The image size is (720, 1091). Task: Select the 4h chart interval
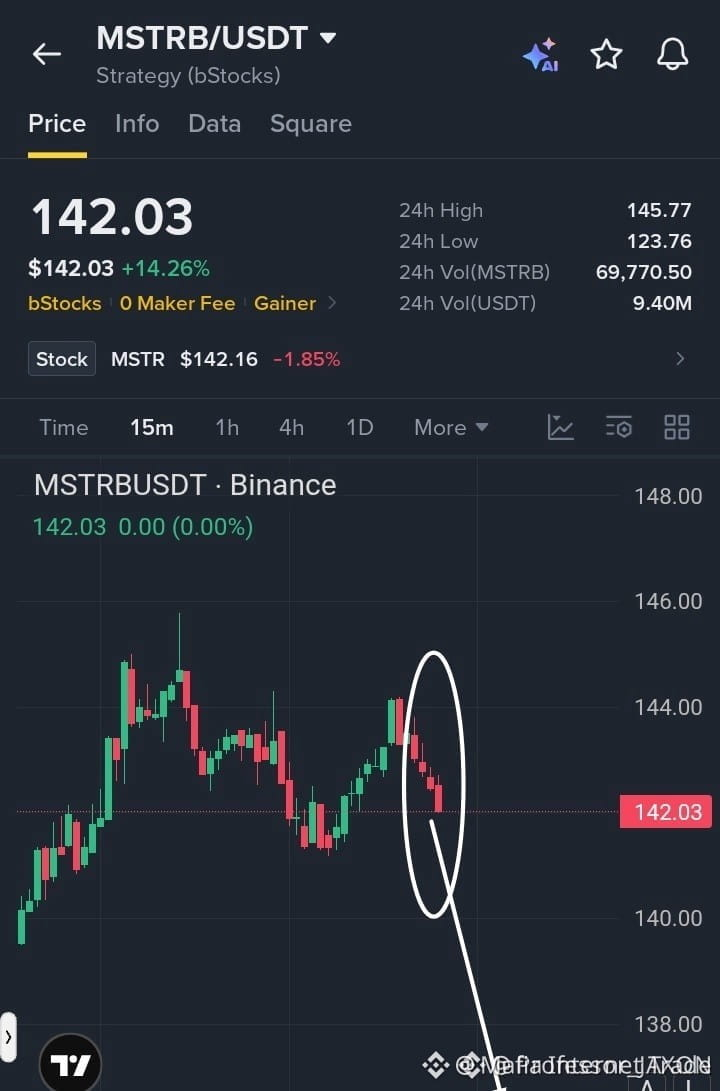tap(291, 427)
